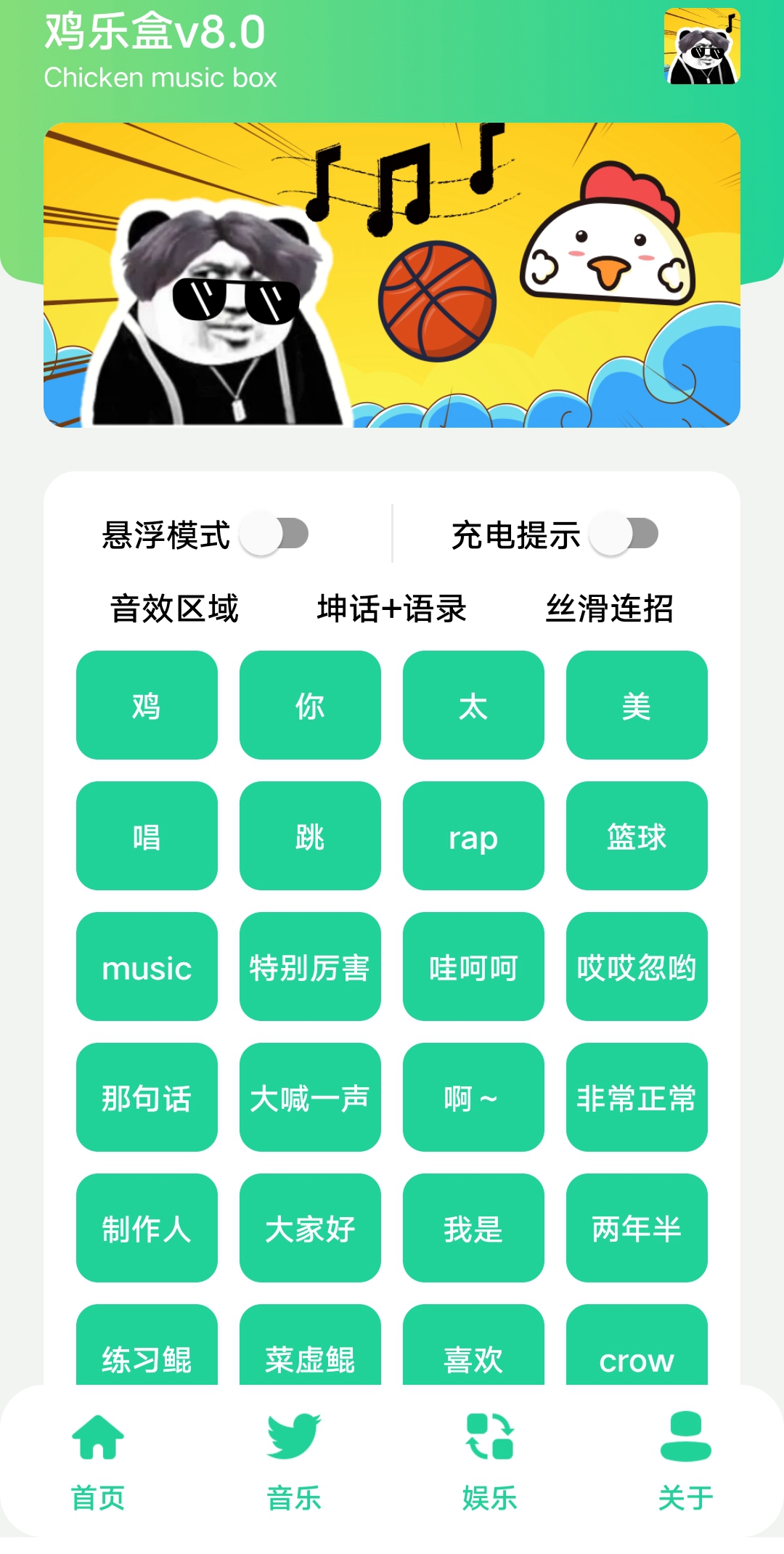Click the 篮球 sound button

pos(636,837)
